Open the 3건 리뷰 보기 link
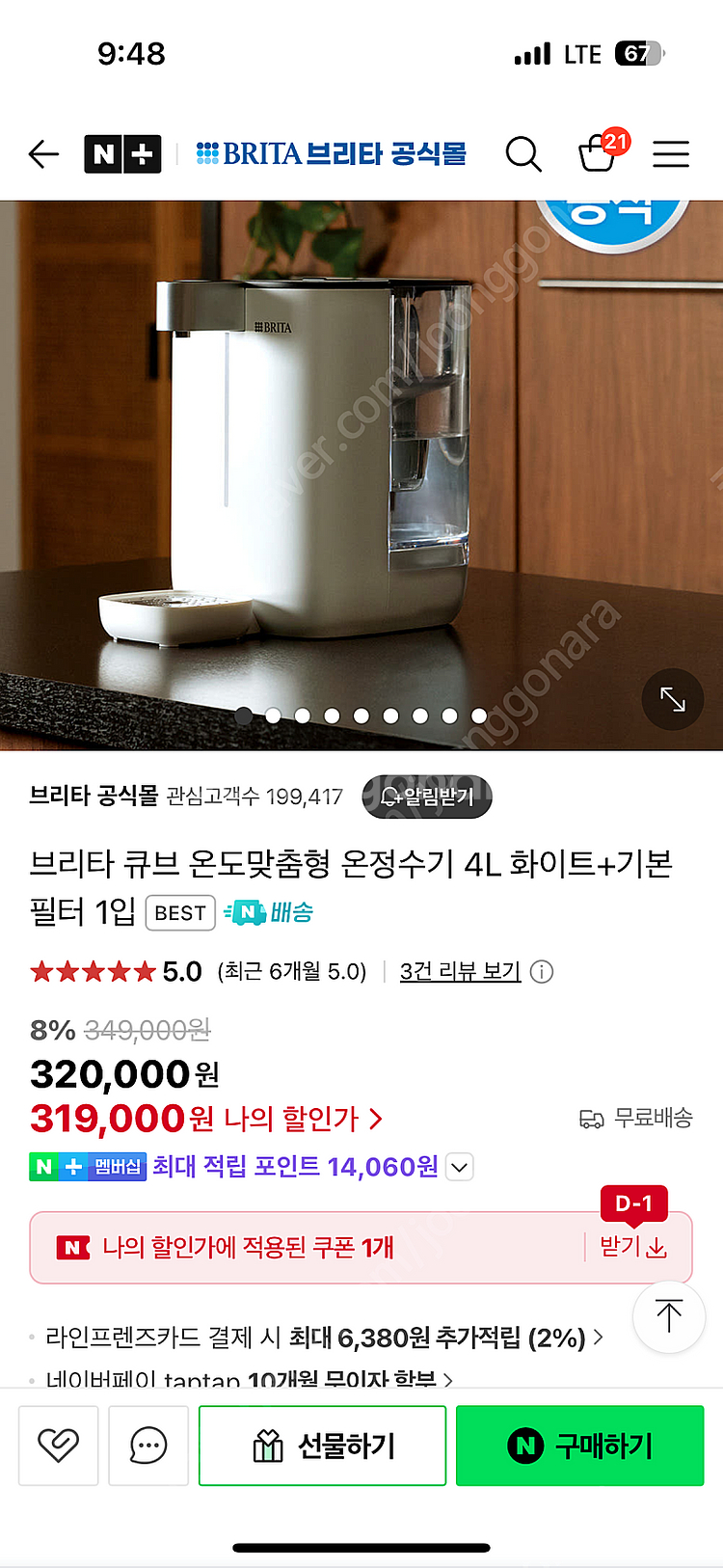The width and height of the screenshot is (723, 1568). (x=460, y=971)
